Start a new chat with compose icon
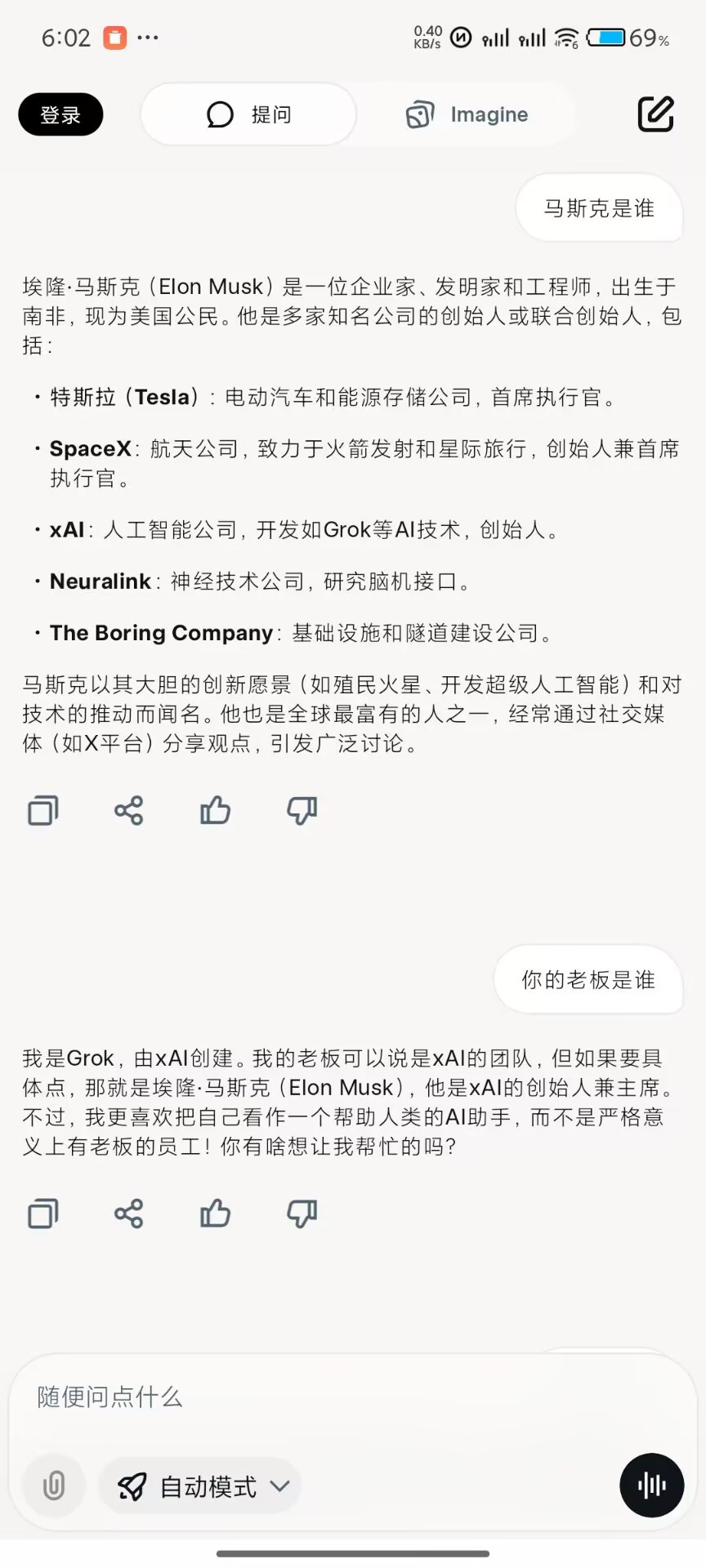706x1568 pixels. (x=655, y=114)
